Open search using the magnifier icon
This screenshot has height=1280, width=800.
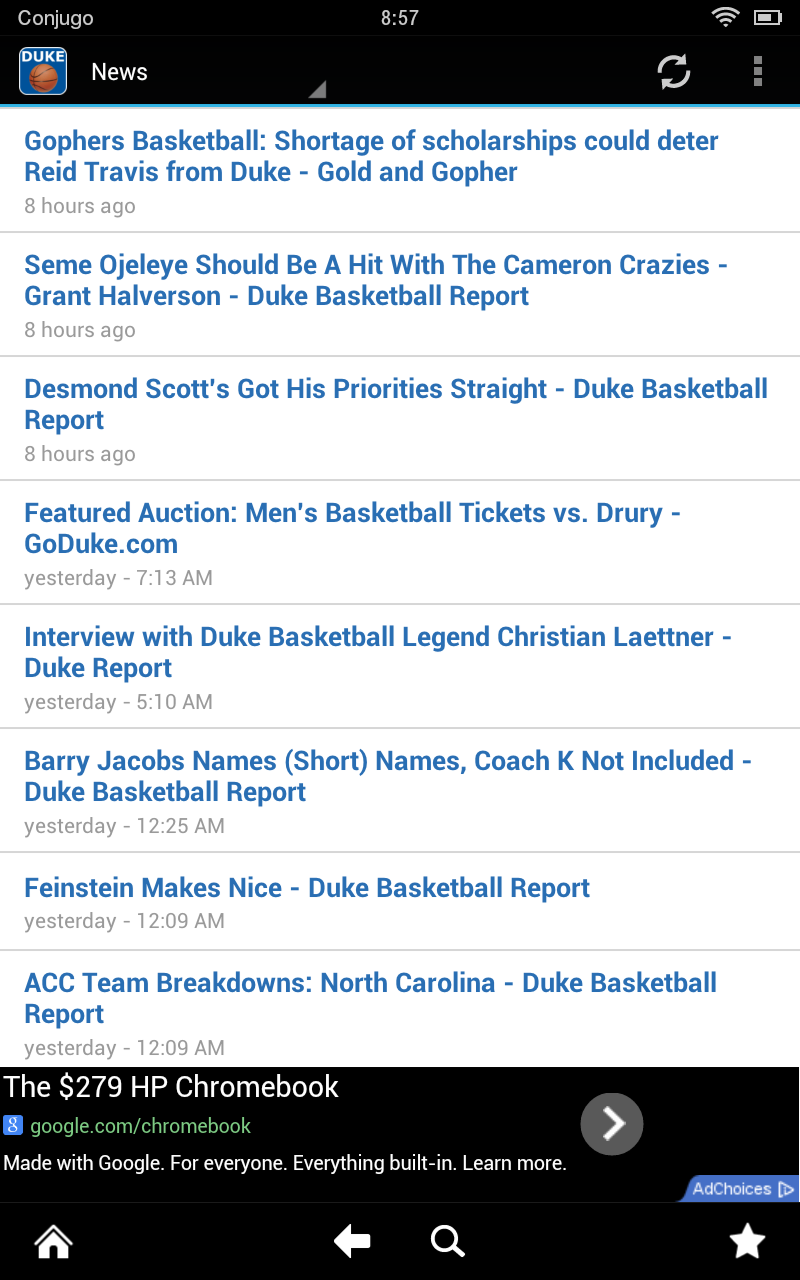(x=447, y=1240)
